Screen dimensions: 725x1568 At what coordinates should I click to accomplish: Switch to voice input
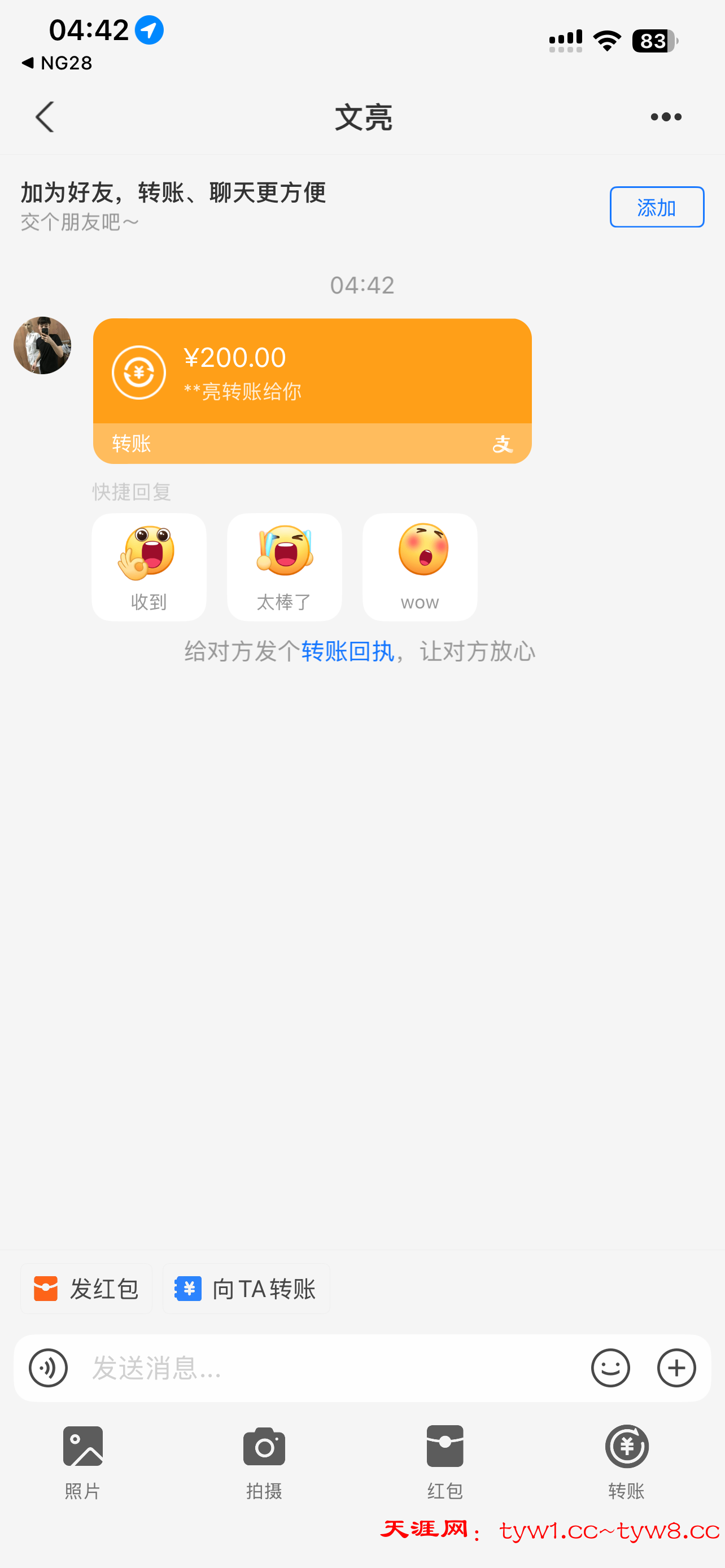[48, 1368]
